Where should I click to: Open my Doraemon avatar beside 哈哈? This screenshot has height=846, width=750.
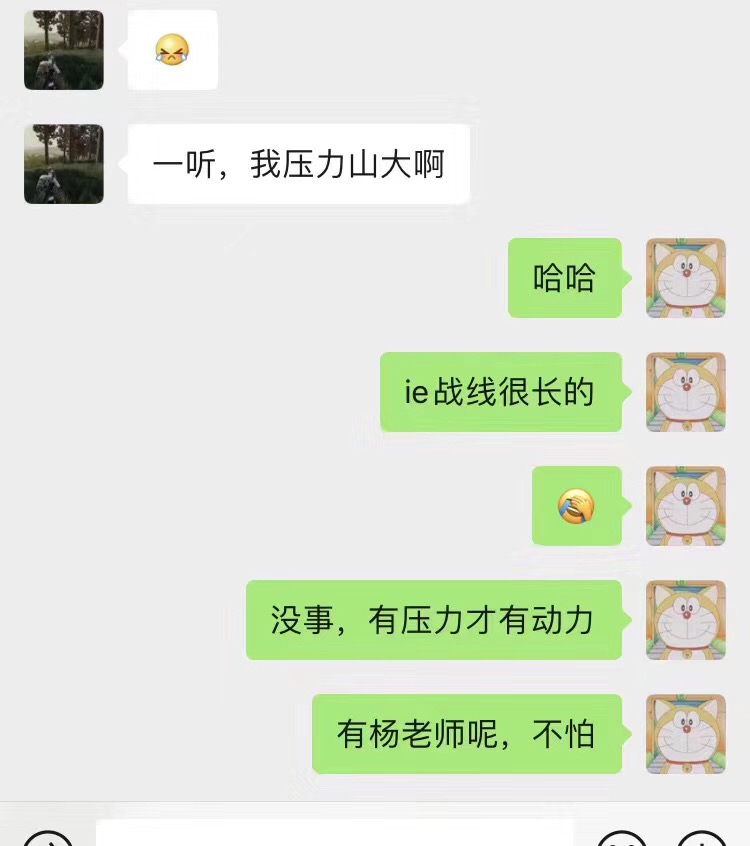pos(686,278)
